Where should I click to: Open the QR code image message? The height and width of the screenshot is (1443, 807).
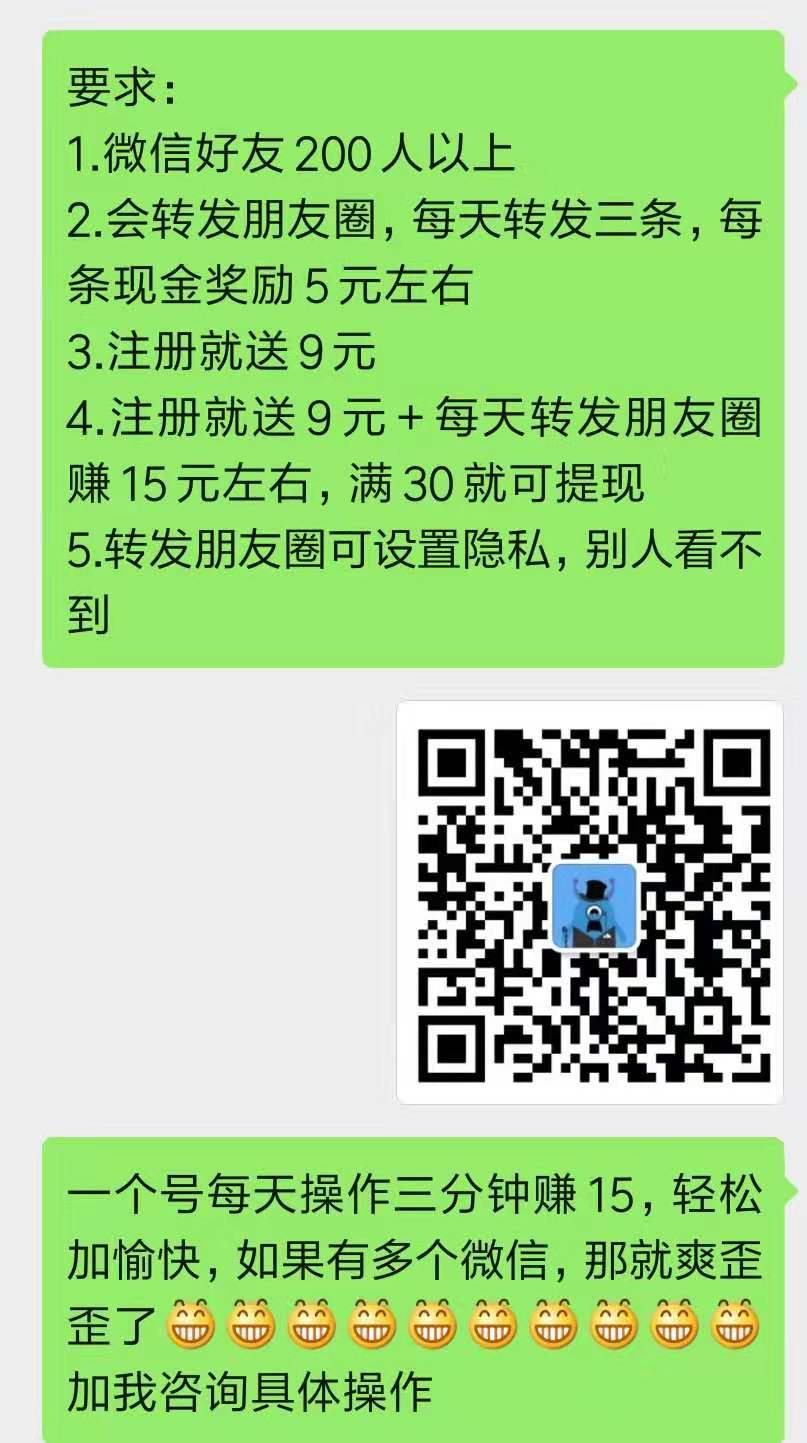click(x=590, y=902)
